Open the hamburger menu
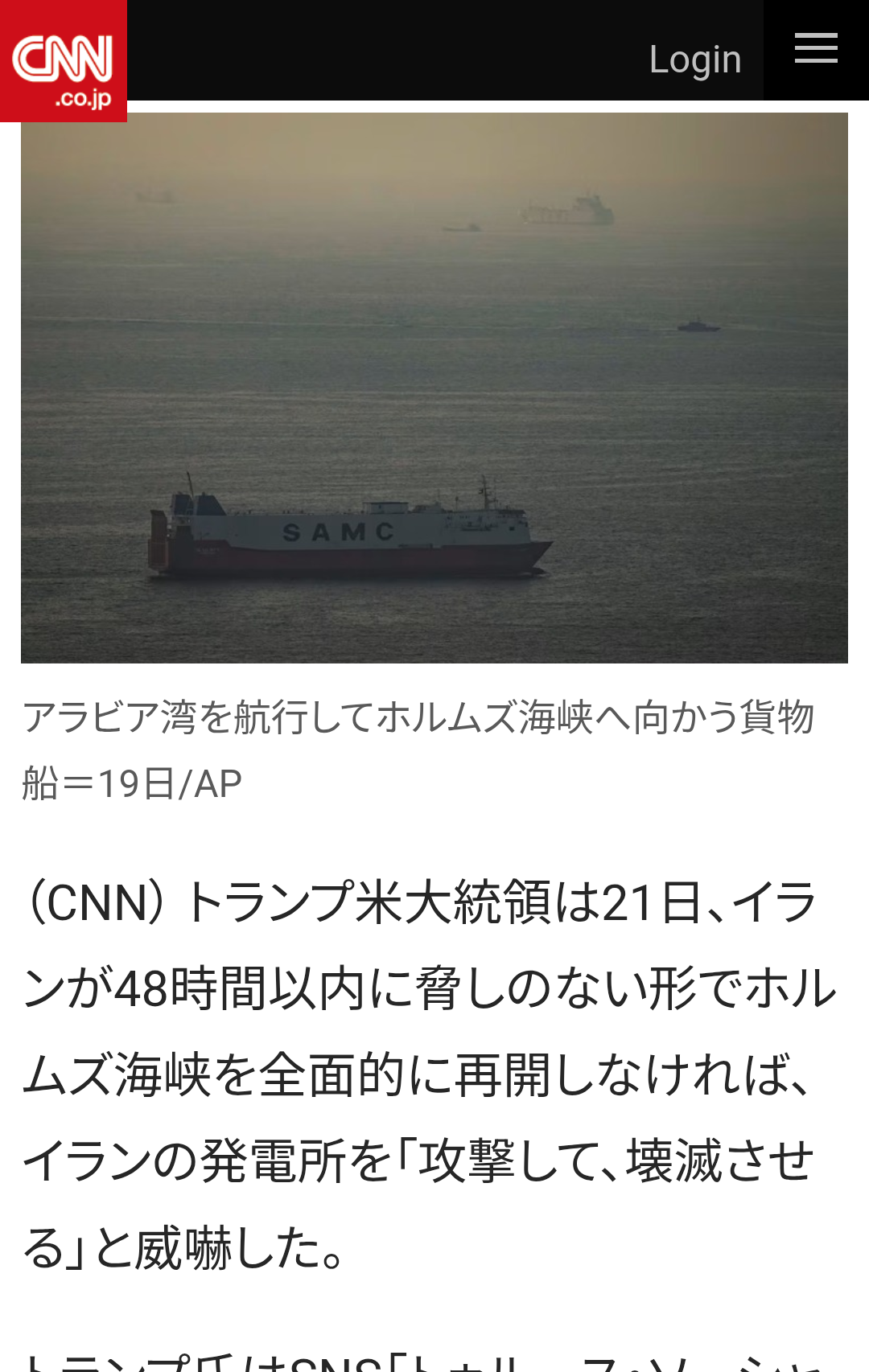Screen dimensions: 869x1372 [816, 50]
